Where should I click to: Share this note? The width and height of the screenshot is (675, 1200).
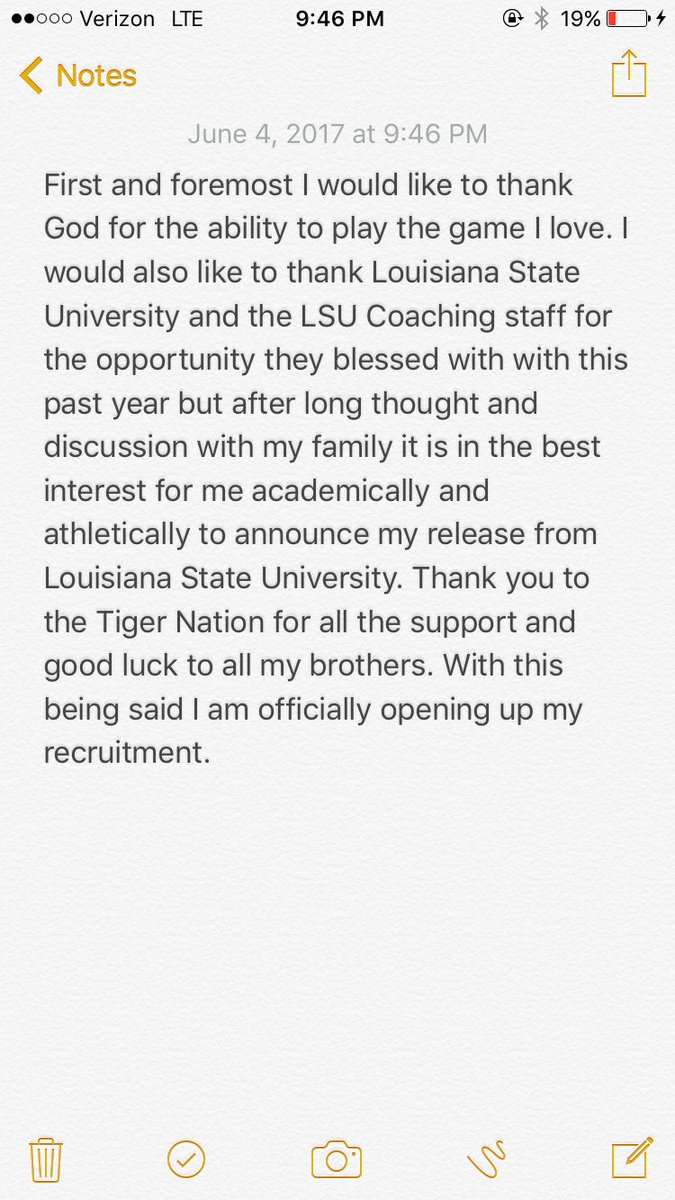(x=629, y=75)
